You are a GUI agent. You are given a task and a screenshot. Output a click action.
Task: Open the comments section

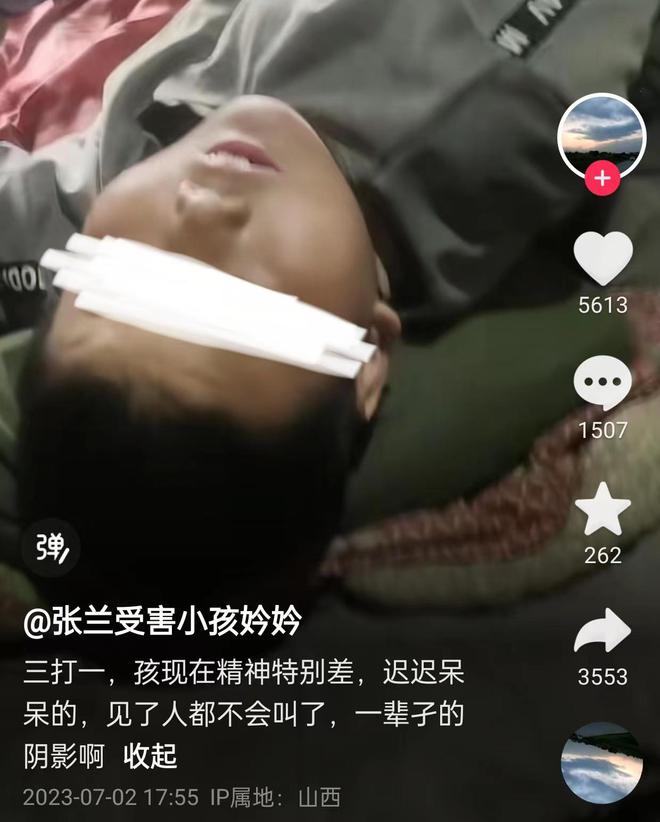point(602,384)
